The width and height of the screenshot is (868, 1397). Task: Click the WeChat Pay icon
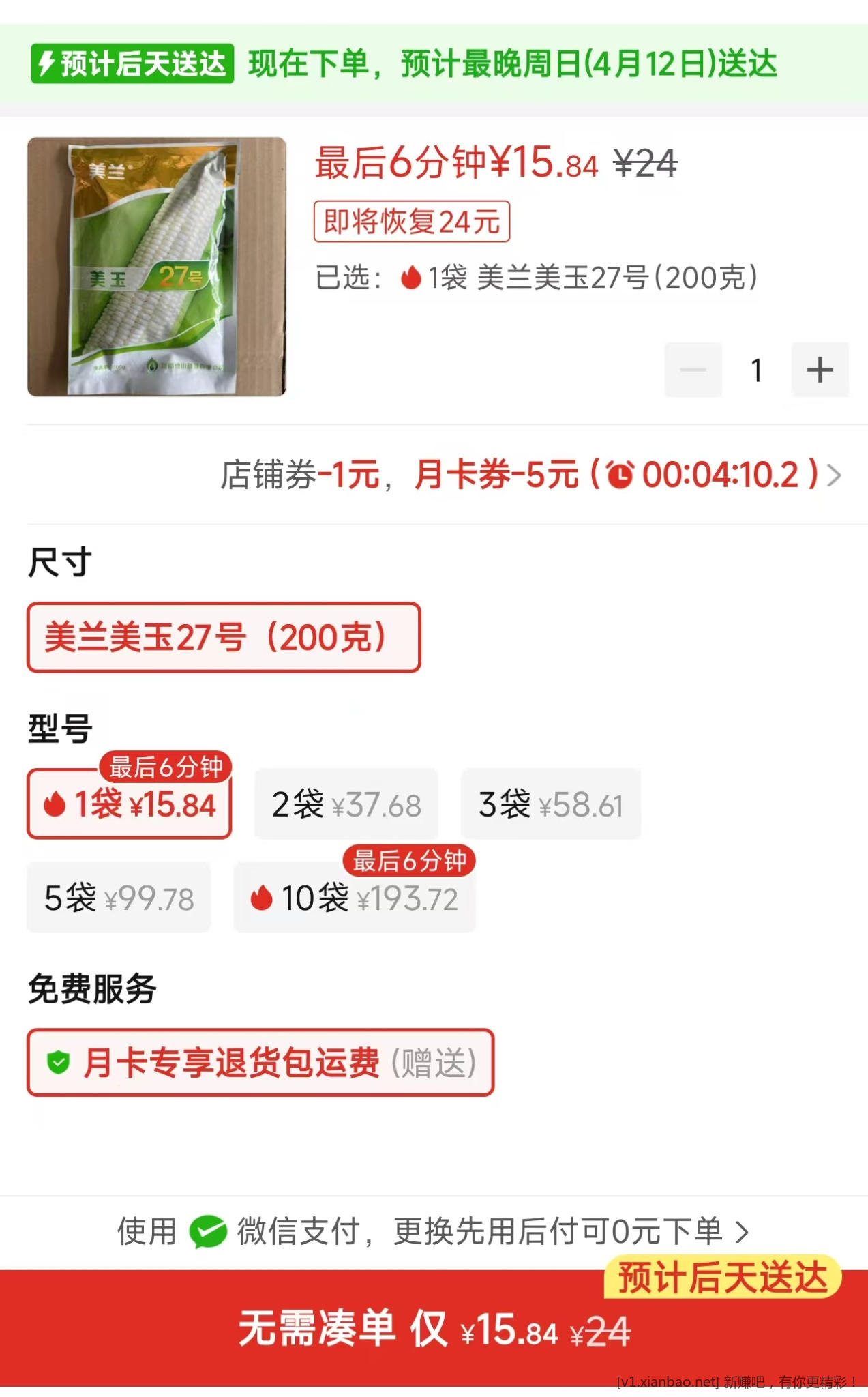(x=204, y=1229)
